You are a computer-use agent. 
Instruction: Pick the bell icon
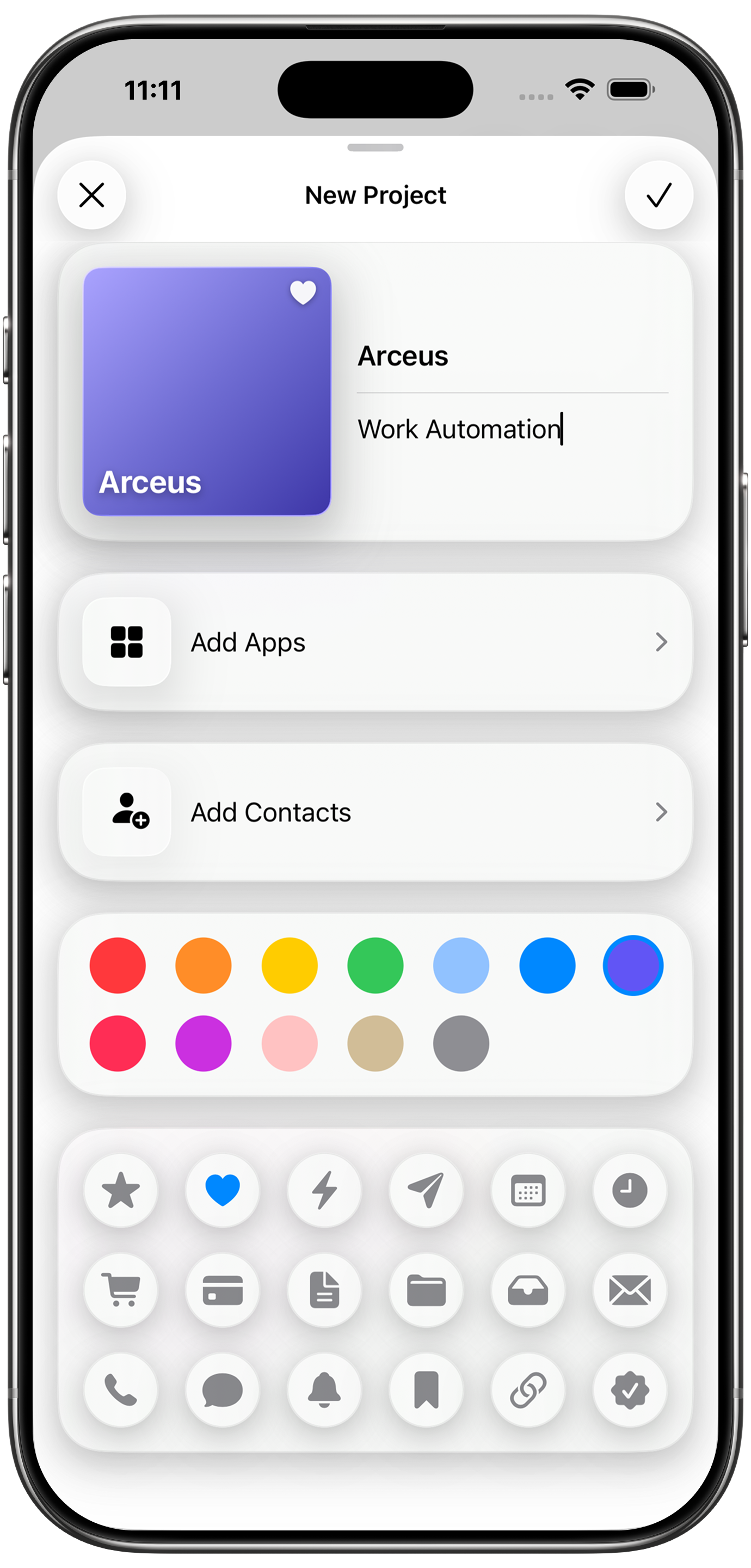324,1389
